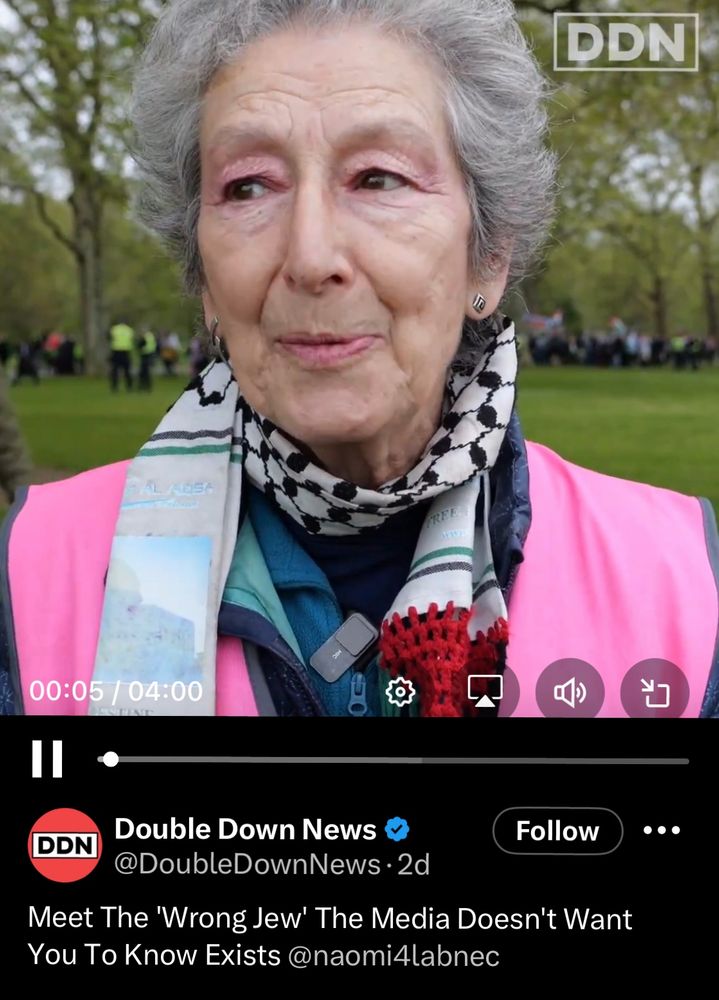The image size is (719, 1000).
Task: Tap the video progress bar to seek
Action: pyautogui.click(x=400, y=760)
